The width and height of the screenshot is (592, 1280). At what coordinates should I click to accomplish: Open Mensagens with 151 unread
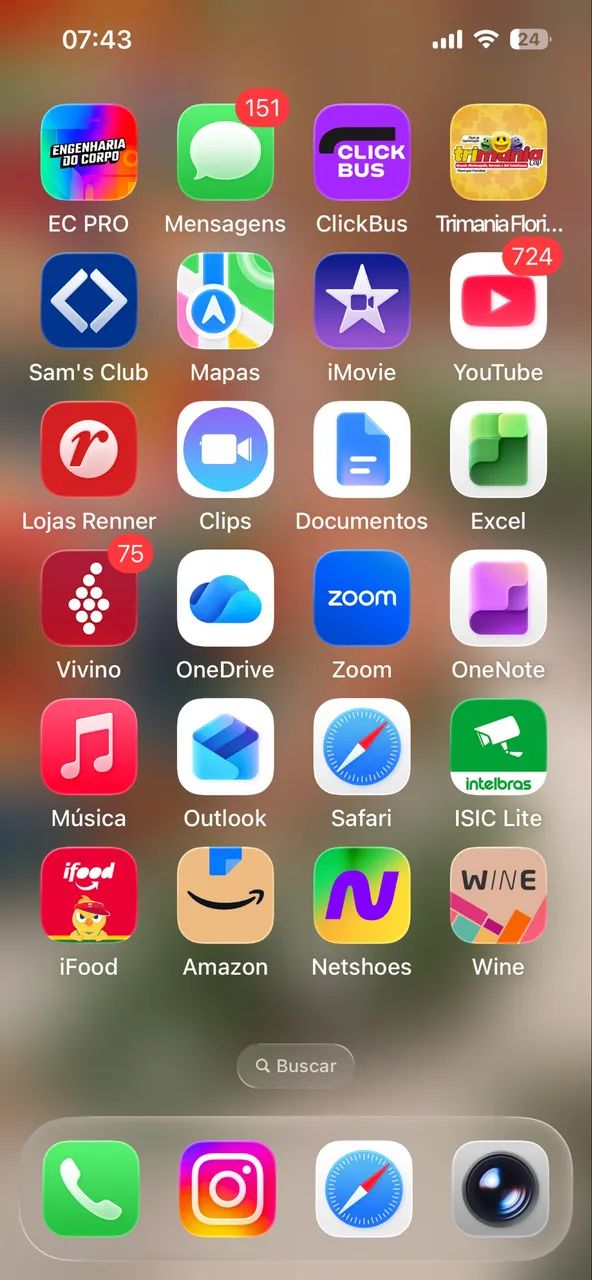[225, 152]
